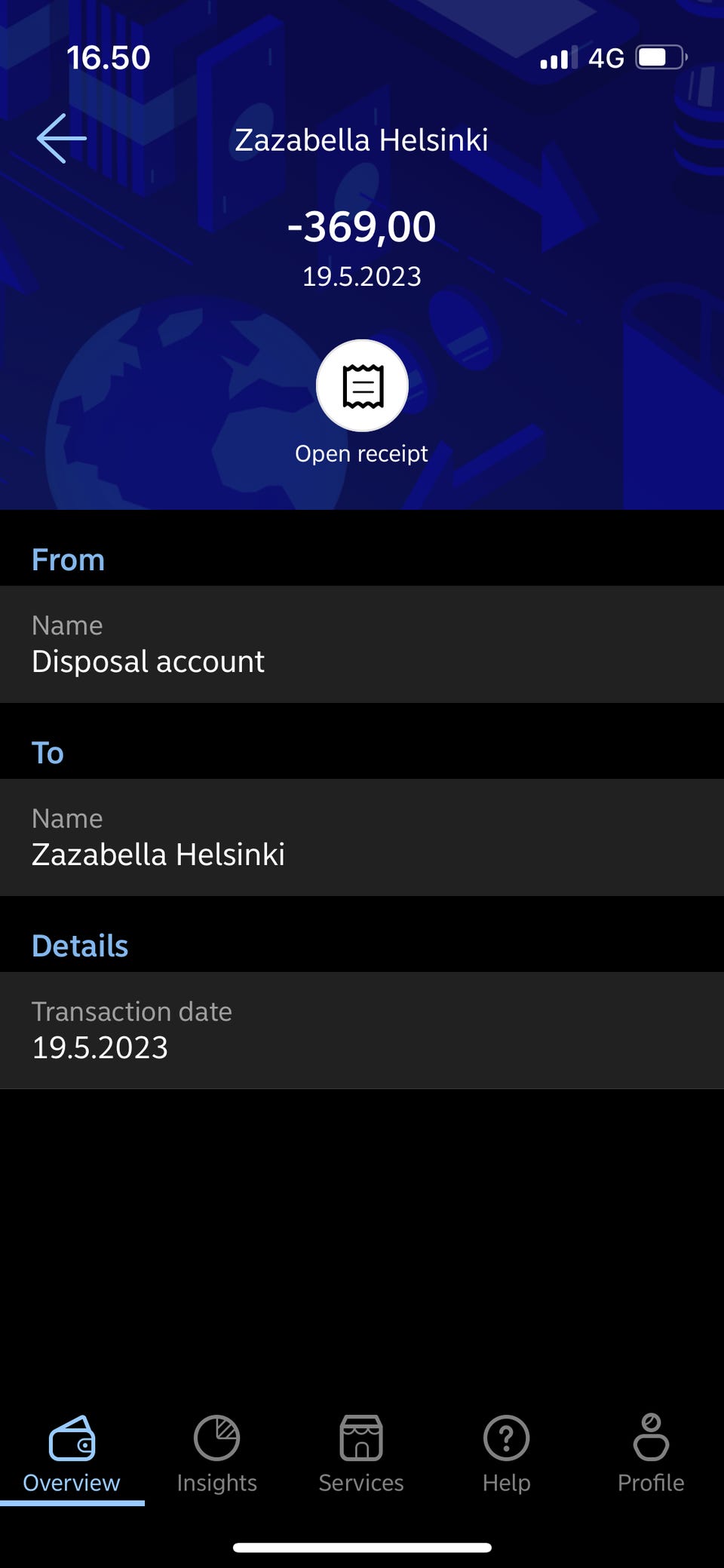724x1568 pixels.
Task: Go back using the arrow icon
Action: point(62,139)
